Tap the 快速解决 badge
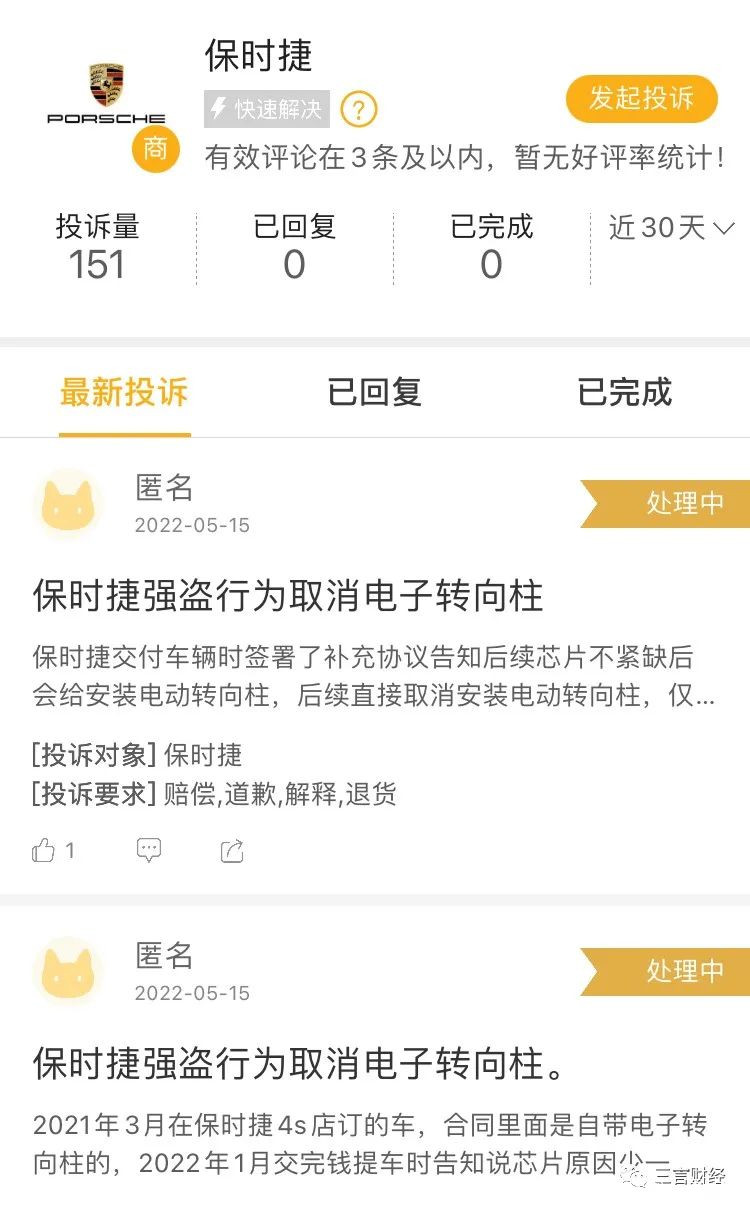 pyautogui.click(x=267, y=109)
